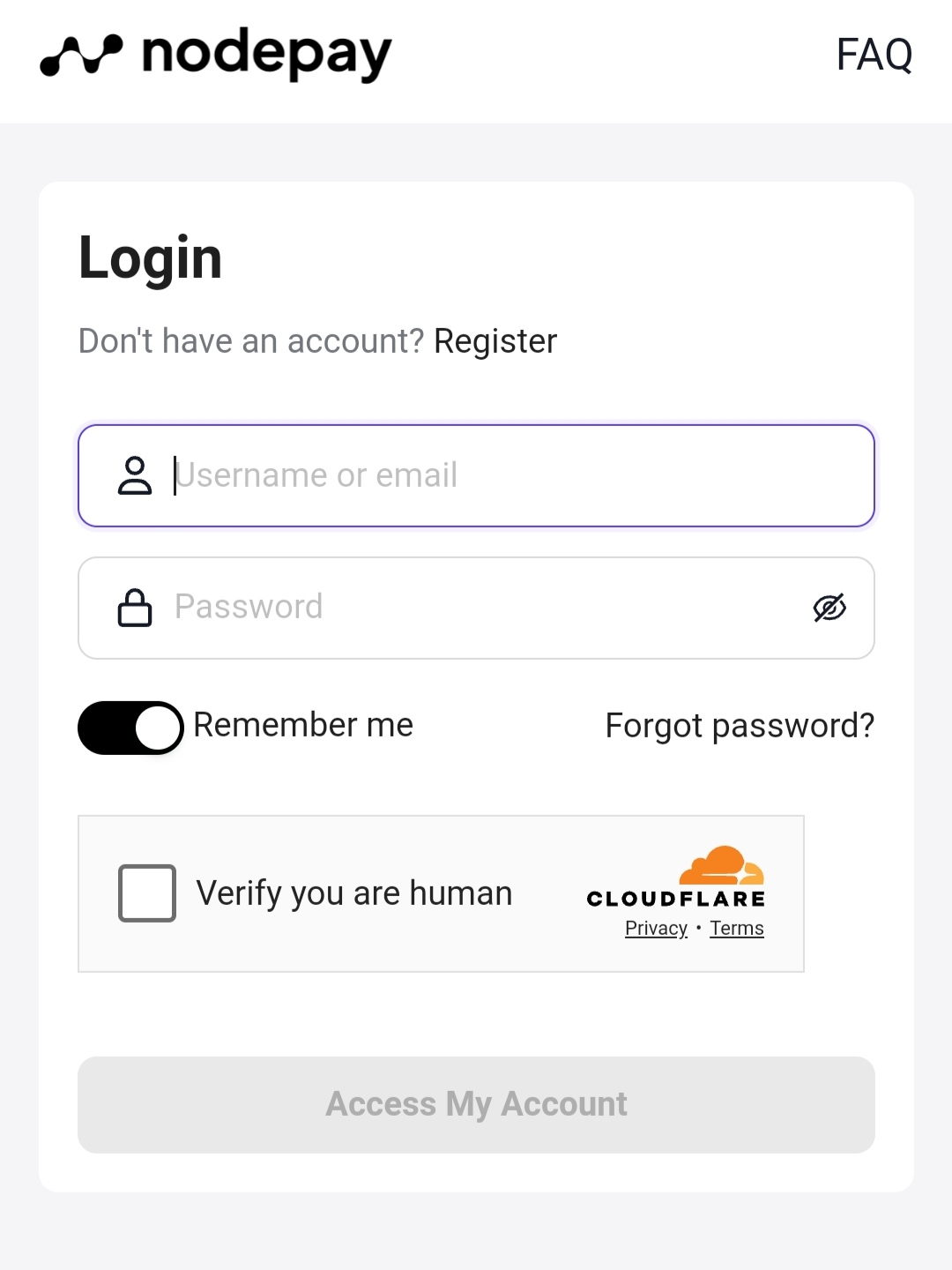Open Cloudflare Privacy link
The width and height of the screenshot is (952, 1270).
[656, 929]
